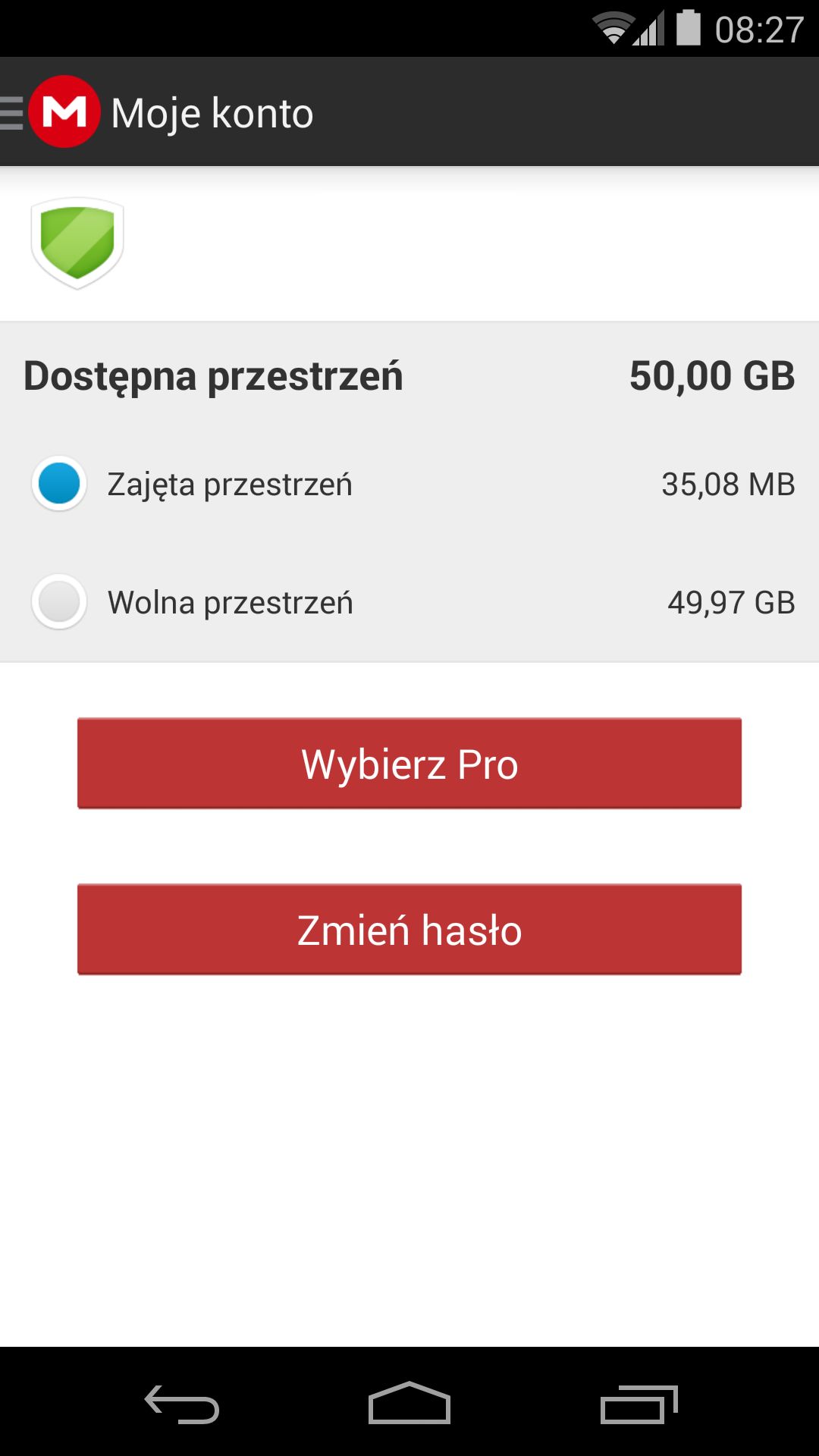This screenshot has width=819, height=1456.
Task: Return to the home screen
Action: click(409, 1403)
